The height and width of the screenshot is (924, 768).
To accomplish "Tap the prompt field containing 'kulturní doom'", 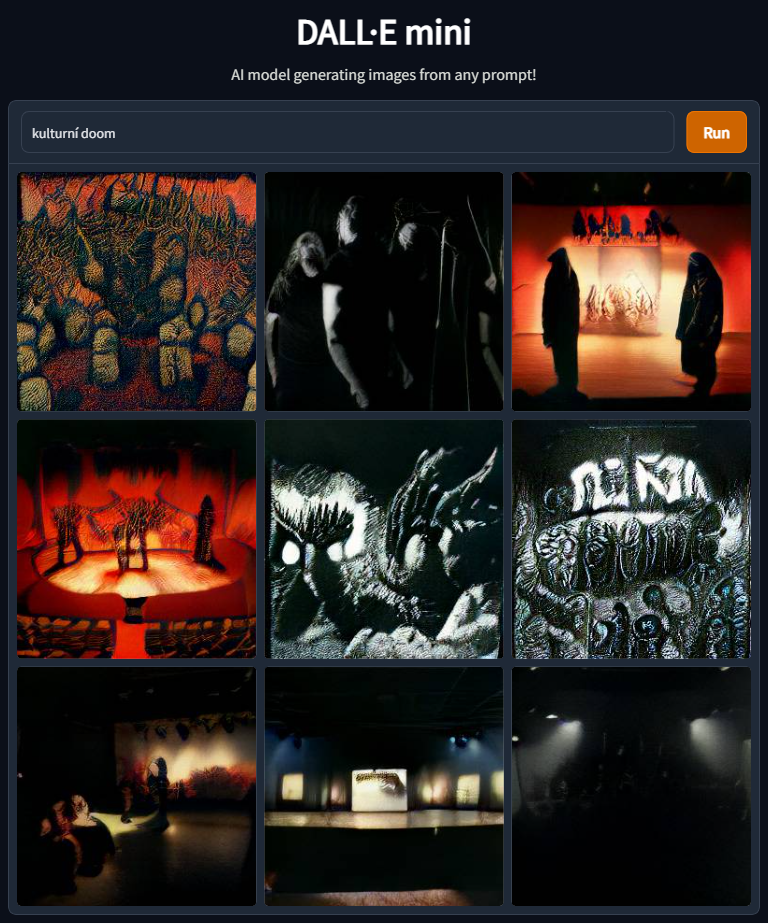I will [x=347, y=132].
